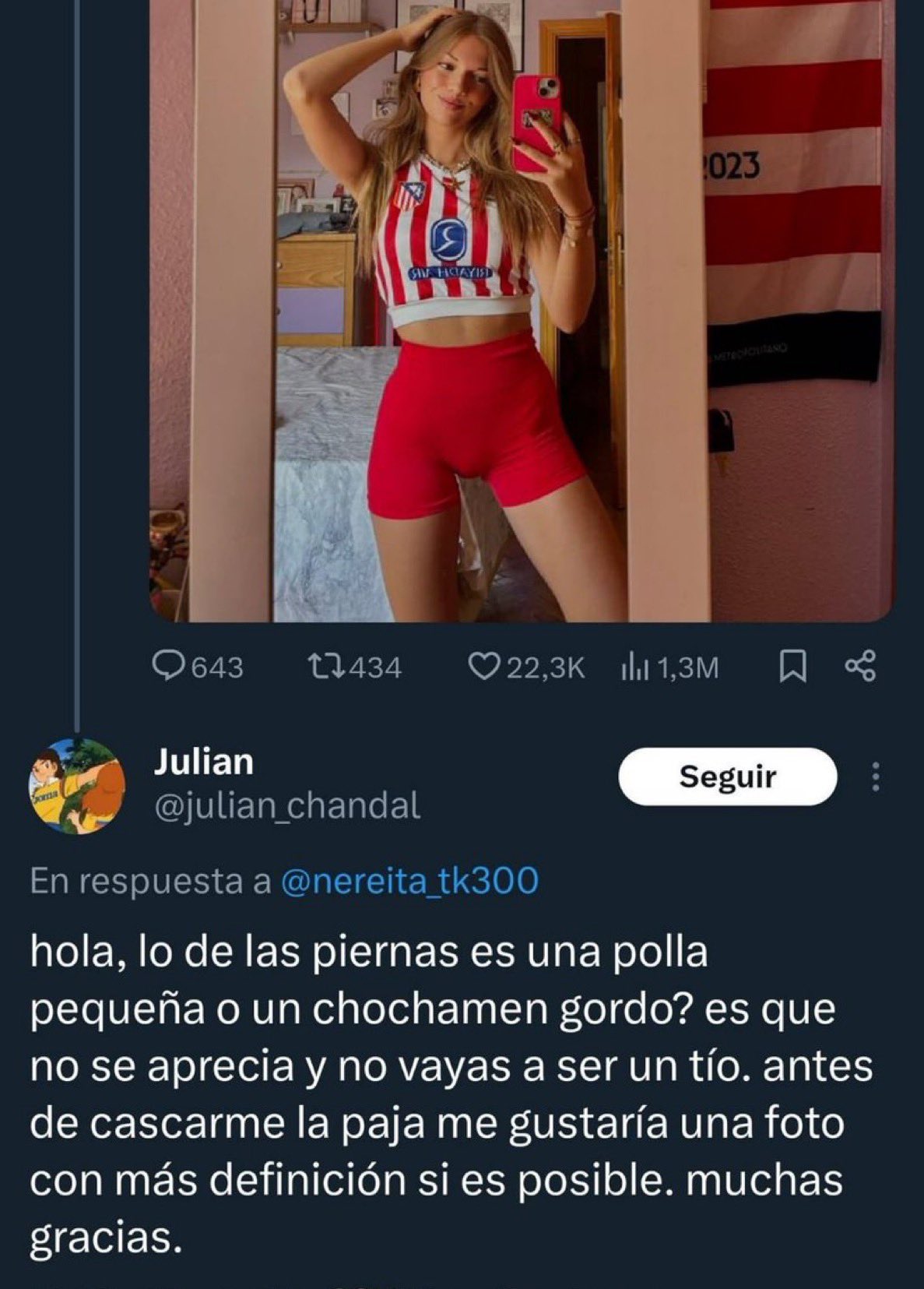This screenshot has width=924, height=1289.
Task: Open the @nereita_tk300 profile link
Action: pos(409,881)
